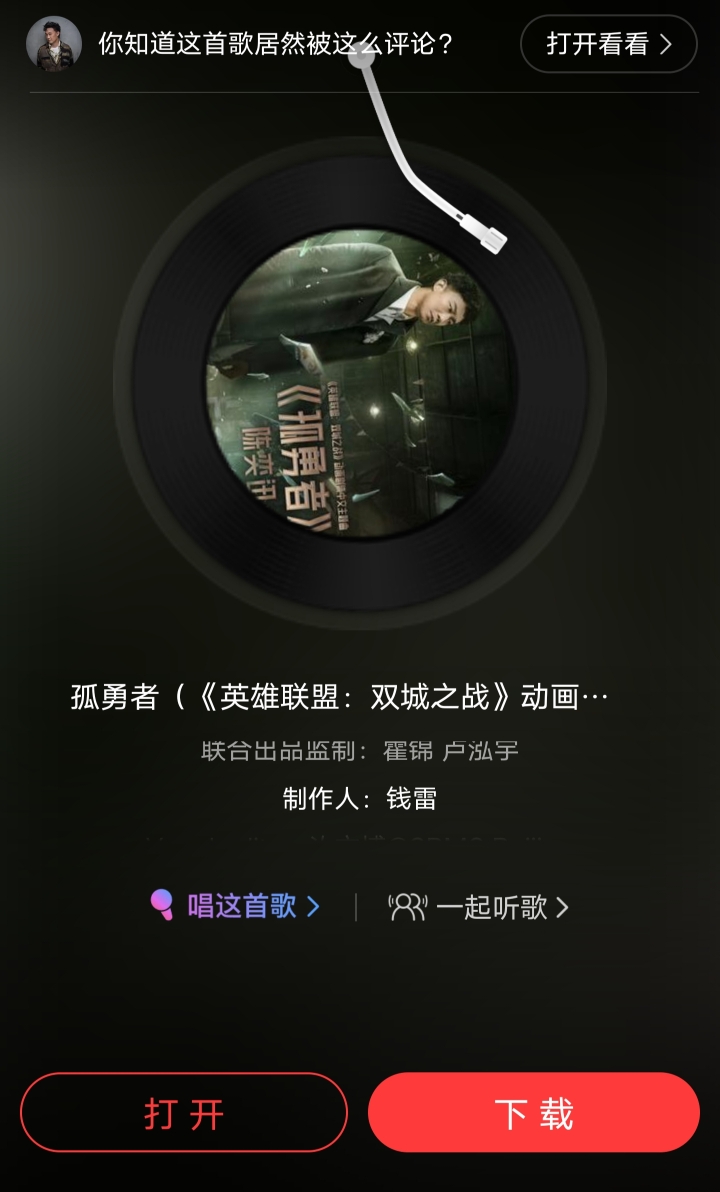Open 唱这首歌 to sing this song
Screen dimensions: 720x1192
pyautogui.click(x=237, y=906)
